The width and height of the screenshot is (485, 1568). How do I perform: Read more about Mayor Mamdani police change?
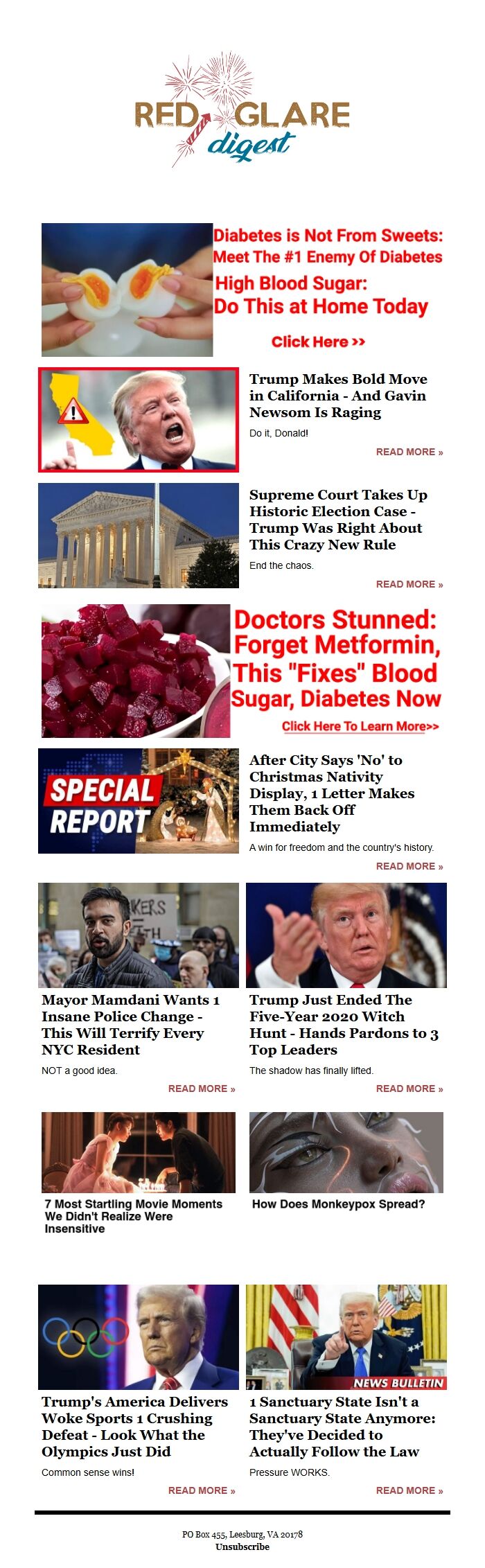(201, 1089)
